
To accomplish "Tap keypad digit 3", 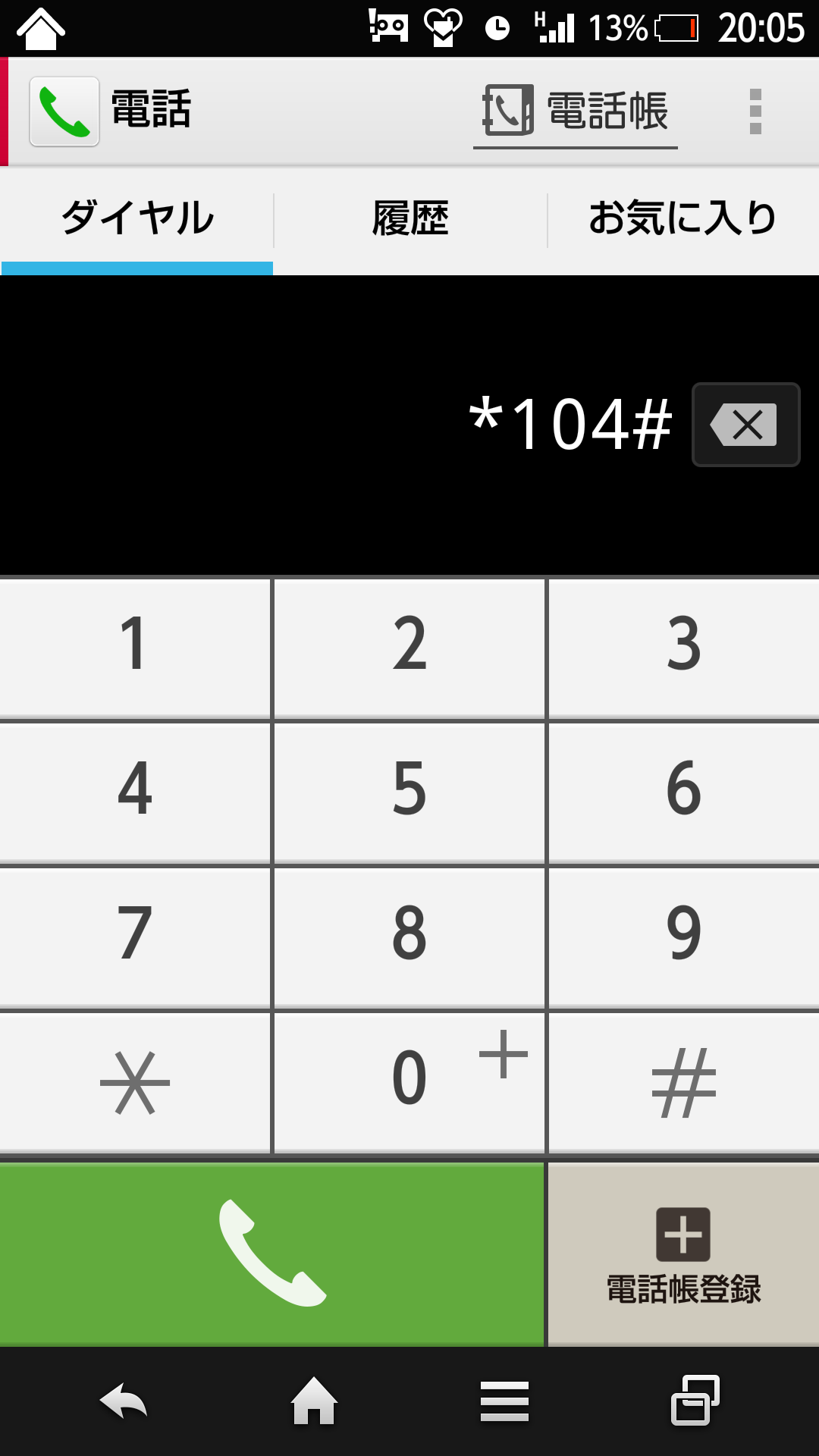I will pyautogui.click(x=683, y=647).
